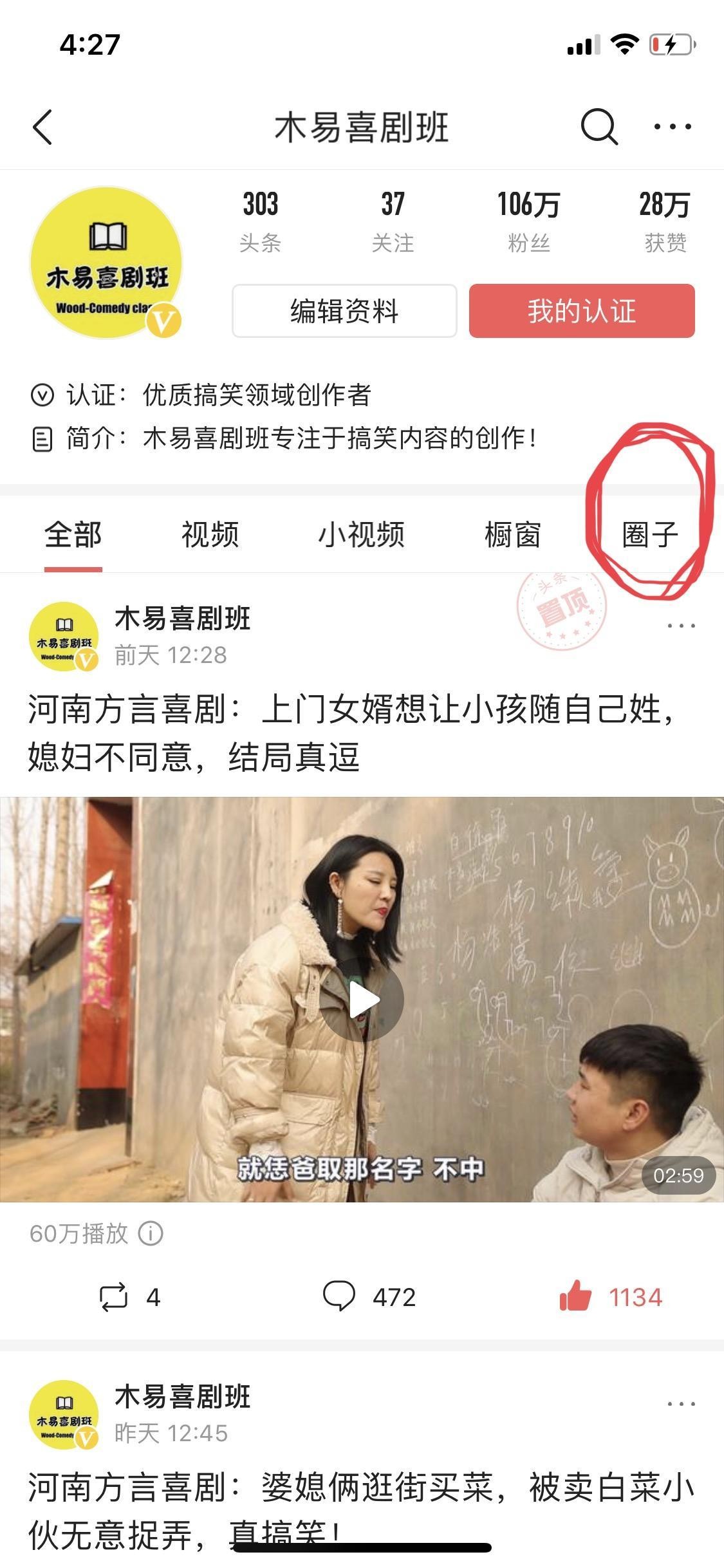Image resolution: width=724 pixels, height=1568 pixels.
Task: Open the 圈子 tab
Action: point(650,535)
